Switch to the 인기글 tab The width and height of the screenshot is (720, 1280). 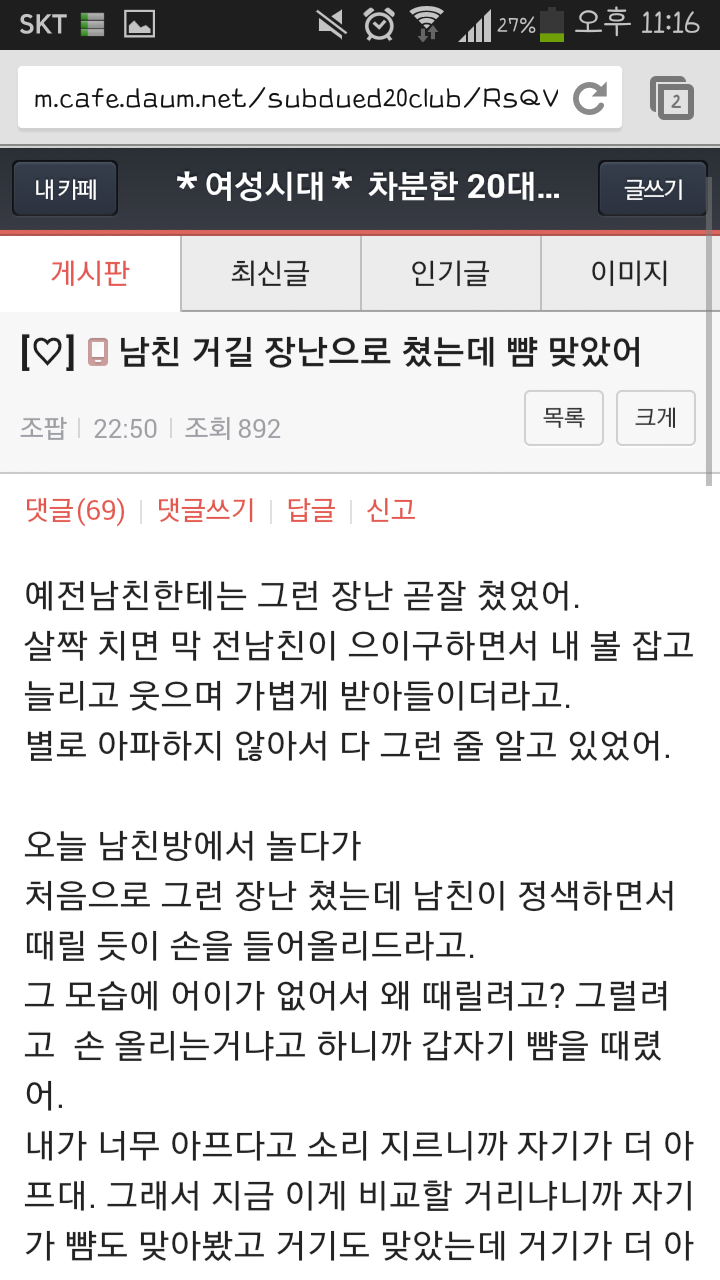point(450,273)
